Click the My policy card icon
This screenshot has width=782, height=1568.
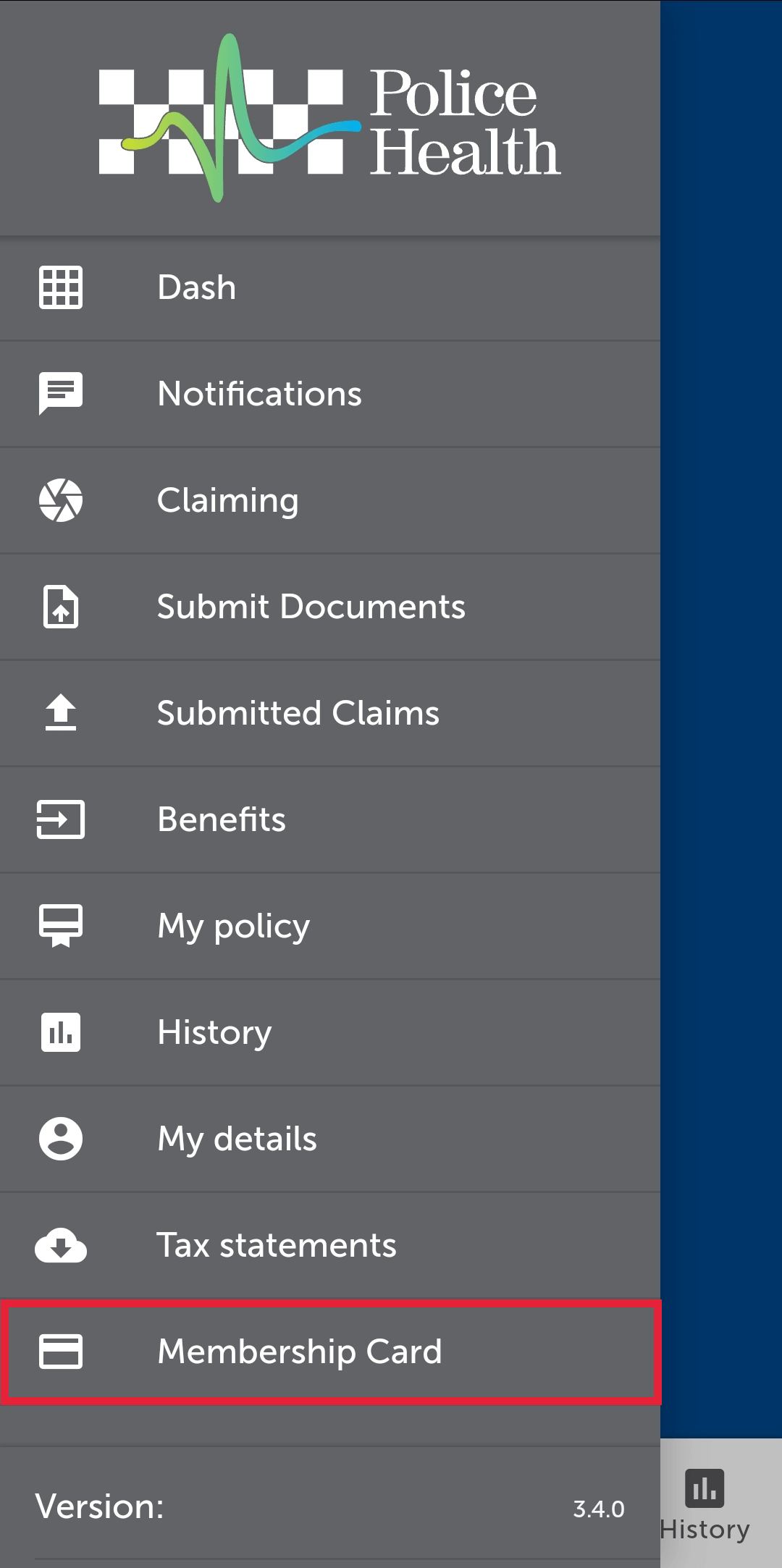tap(62, 925)
